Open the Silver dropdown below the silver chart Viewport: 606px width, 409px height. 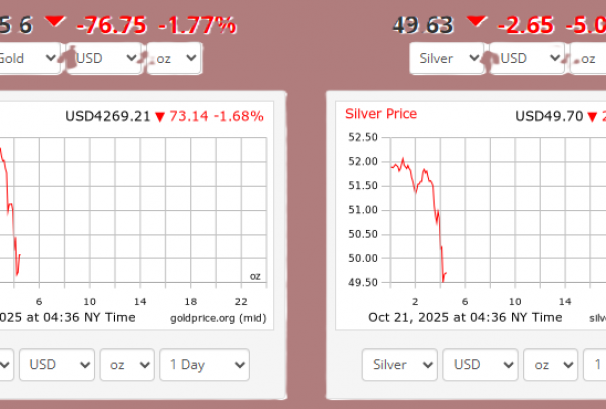[x=399, y=364]
